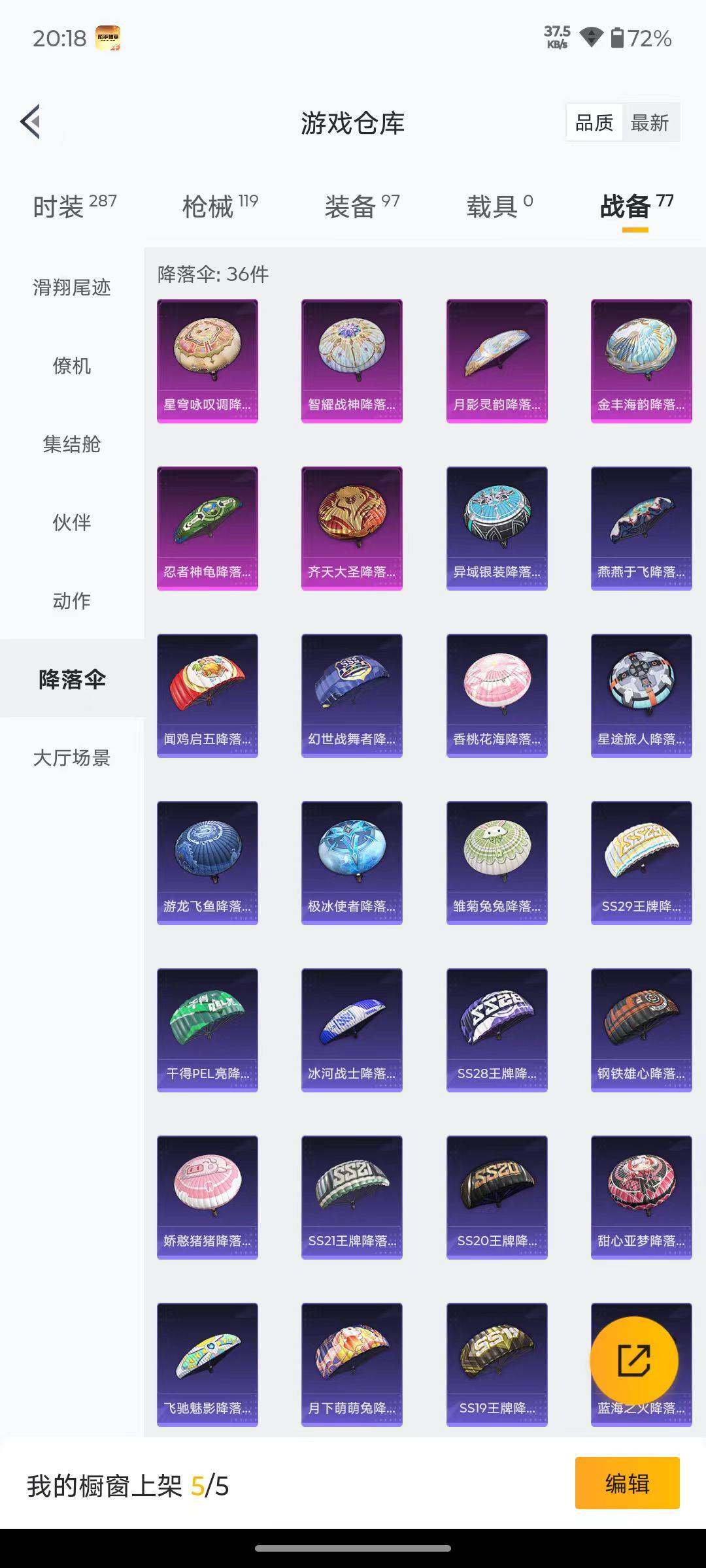
Task: Switch to the 枪械 tab
Action: tap(220, 206)
